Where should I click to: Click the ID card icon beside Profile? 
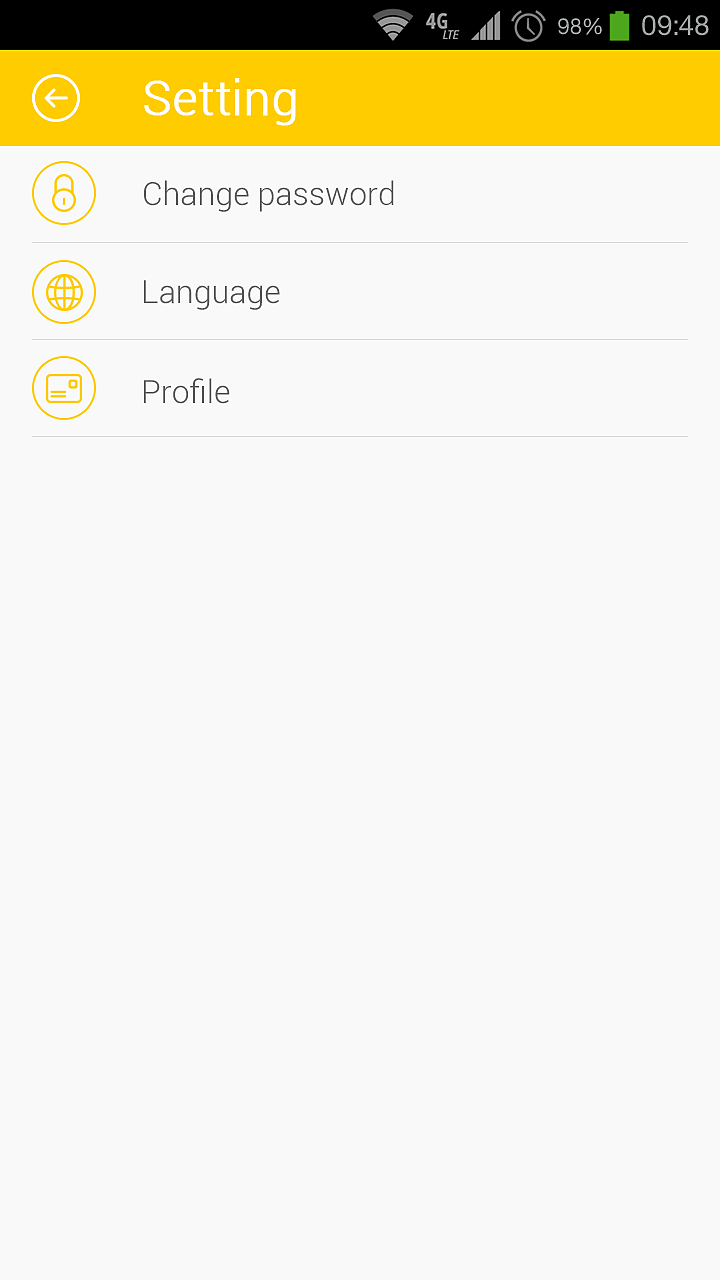point(64,388)
